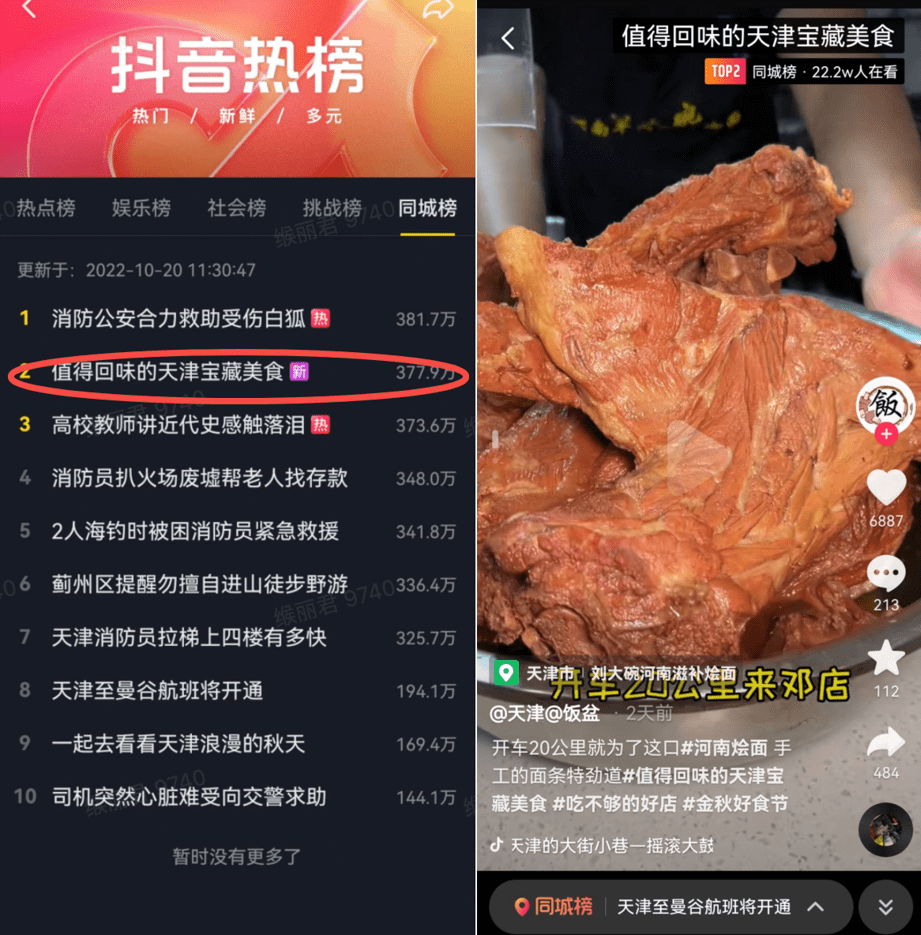Open list row 司机突然心脏难受向交警求助

coord(188,797)
